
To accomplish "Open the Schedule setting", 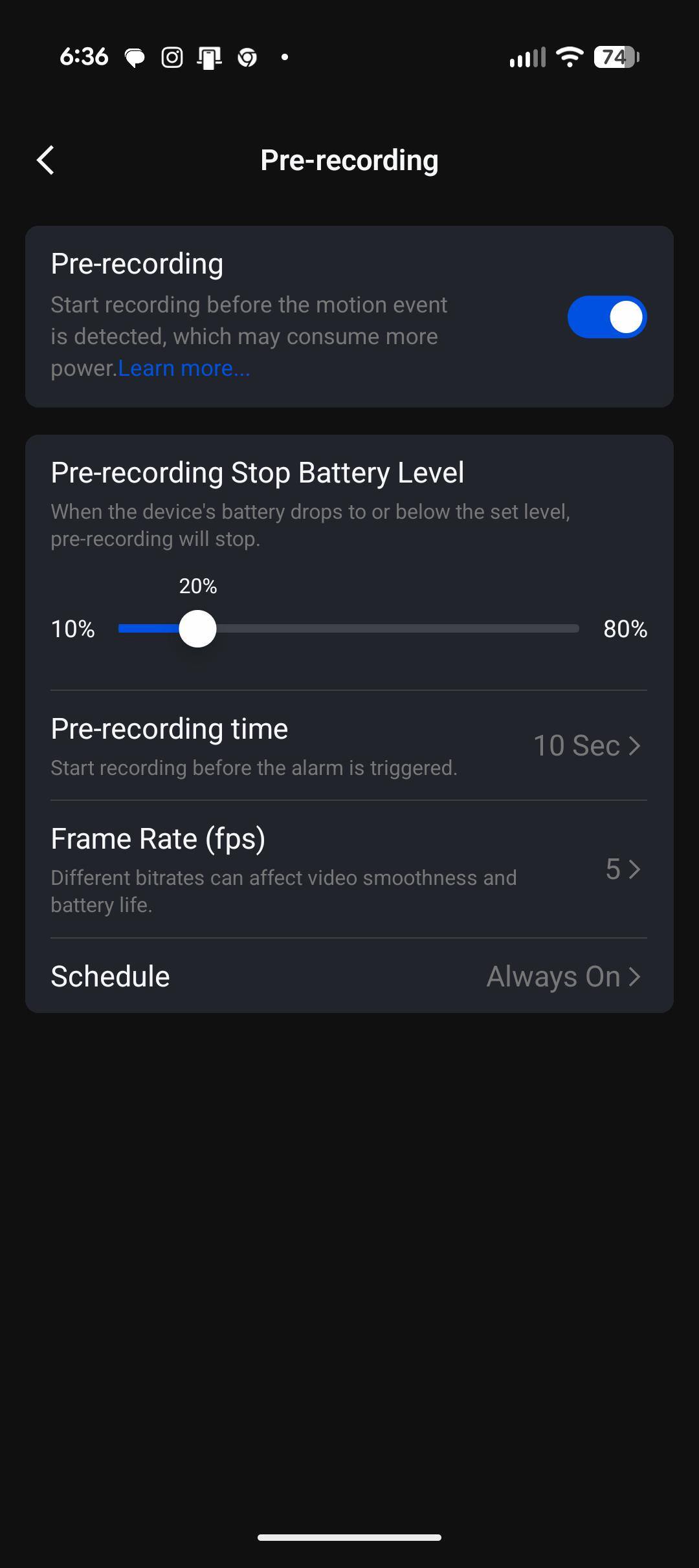I will (348, 976).
